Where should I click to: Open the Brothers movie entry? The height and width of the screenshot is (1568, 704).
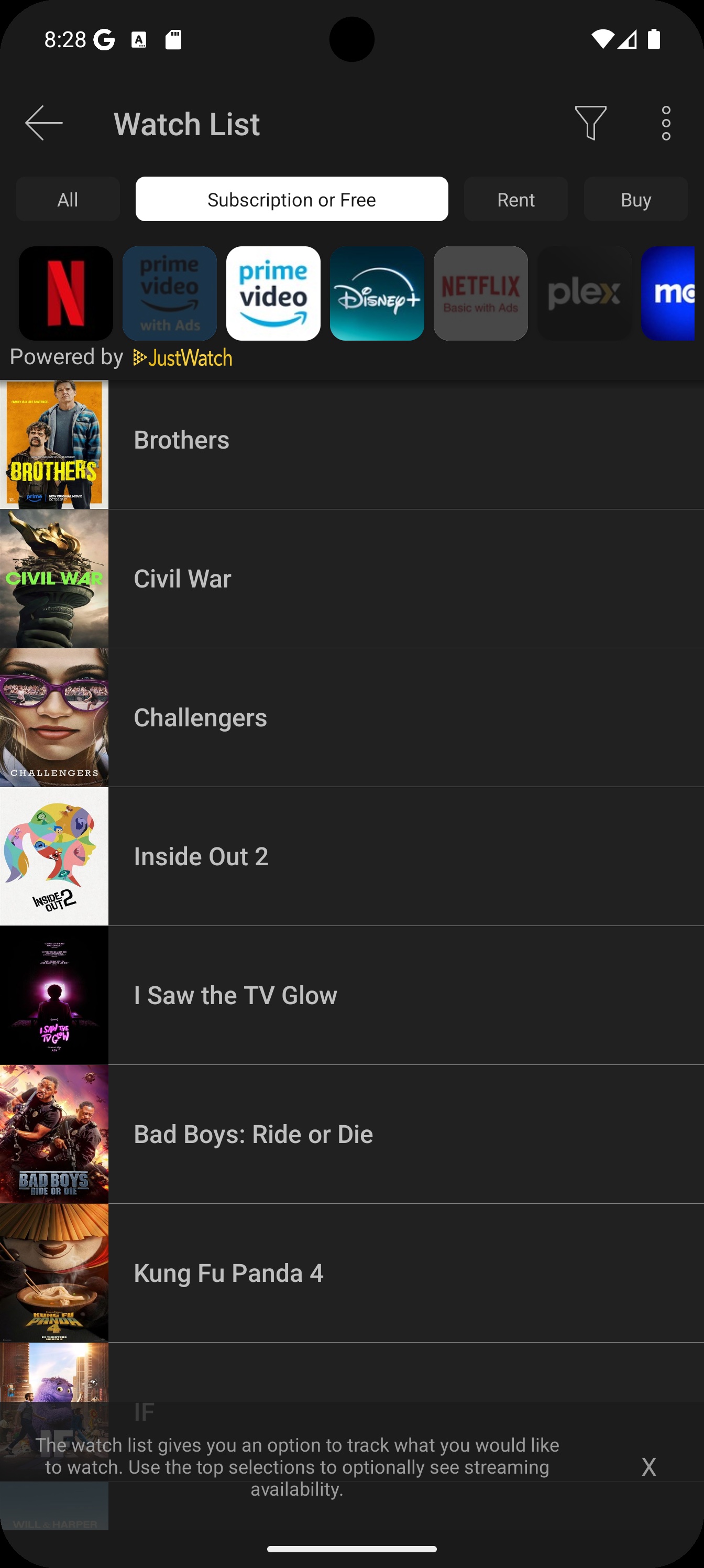[351, 441]
